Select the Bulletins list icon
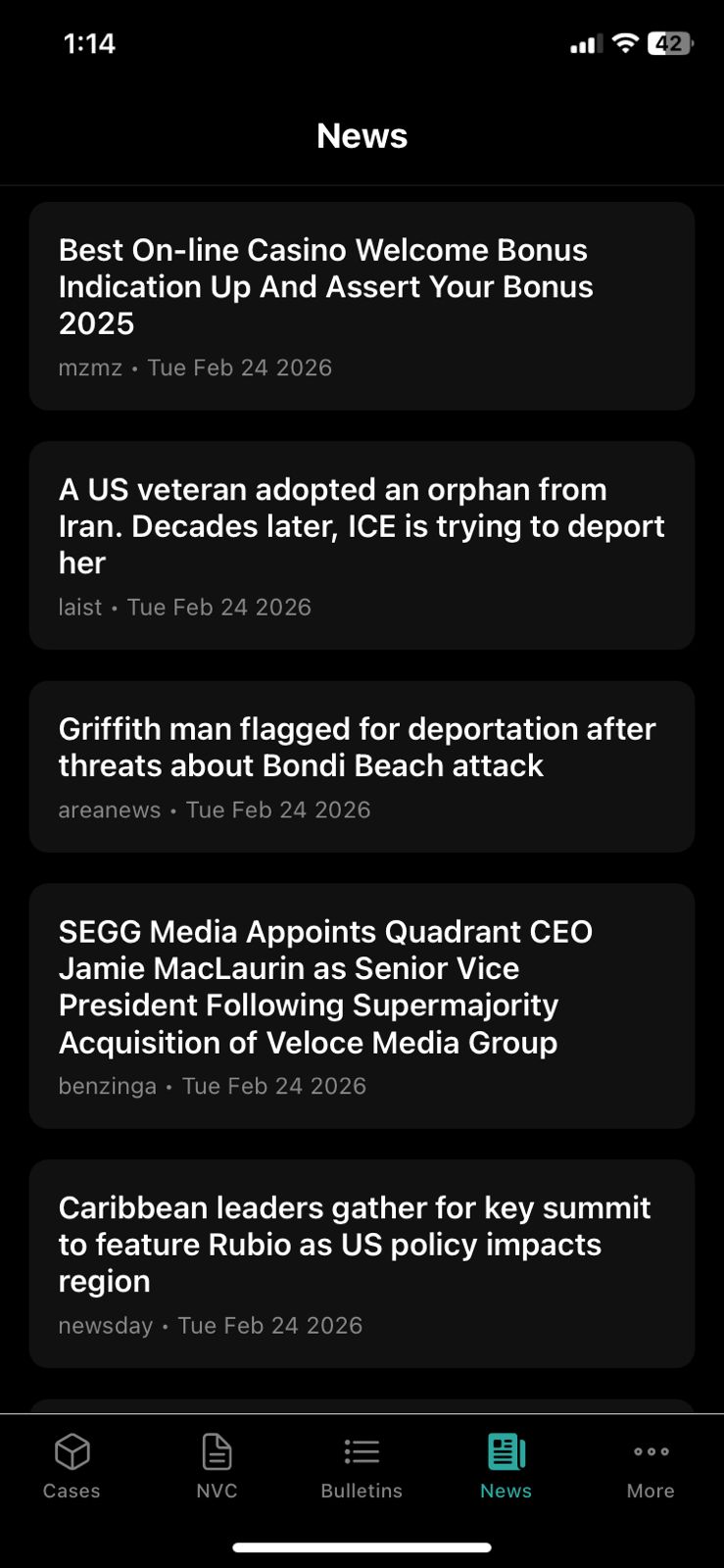Viewport: 724px width, 1568px height. pos(362,1451)
